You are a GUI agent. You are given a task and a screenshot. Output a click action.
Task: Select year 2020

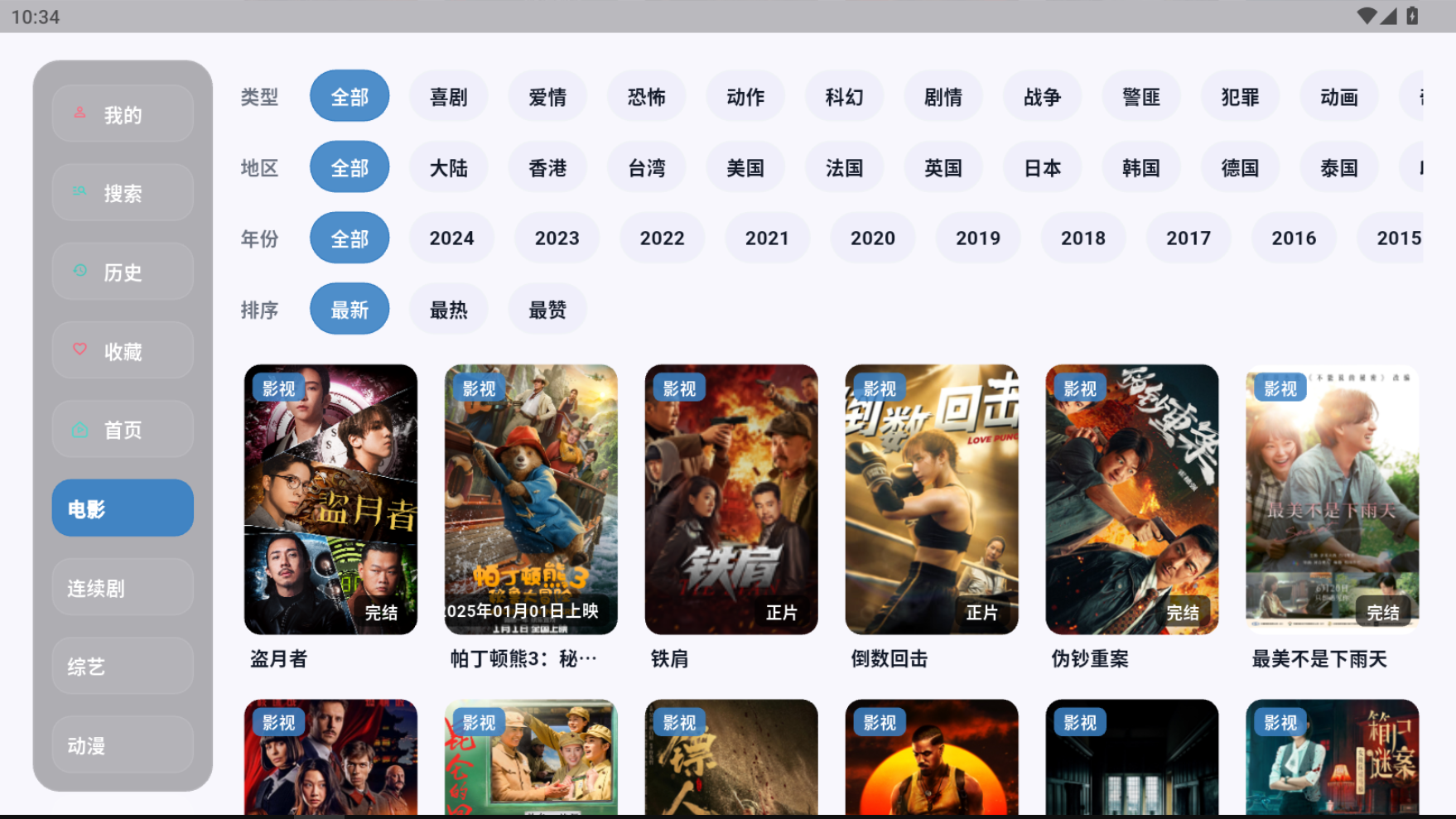pyautogui.click(x=873, y=238)
